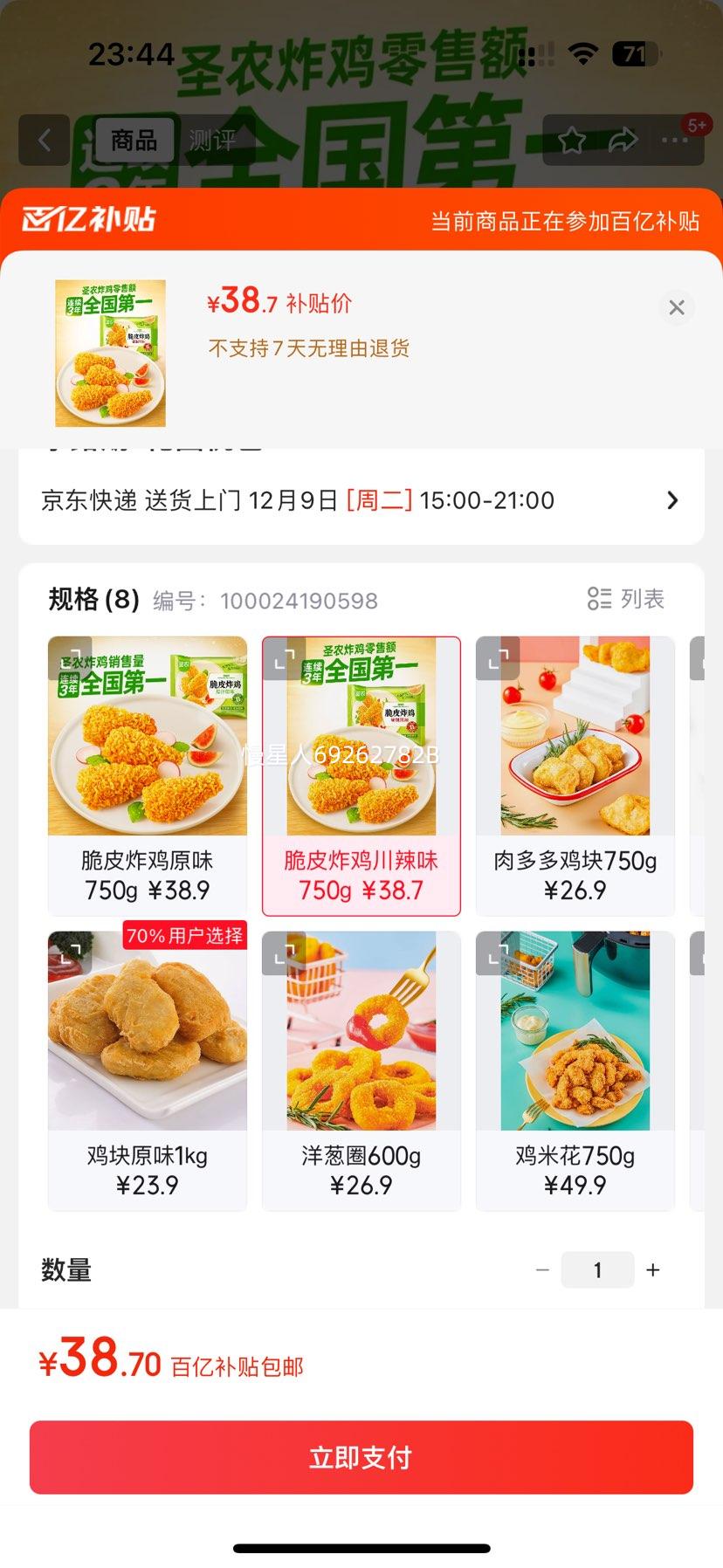
Task: Expand delivery details via right chevron
Action: coord(671,499)
